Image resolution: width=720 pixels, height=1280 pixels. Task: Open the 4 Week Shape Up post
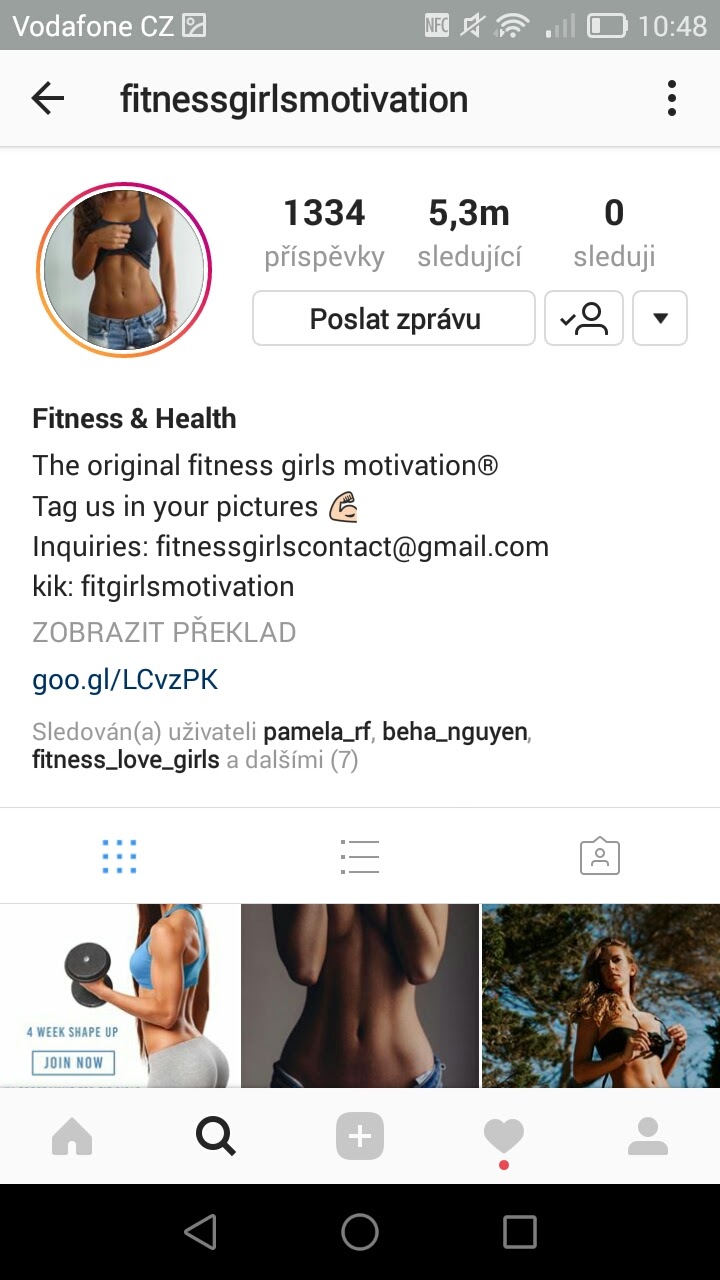pos(120,995)
